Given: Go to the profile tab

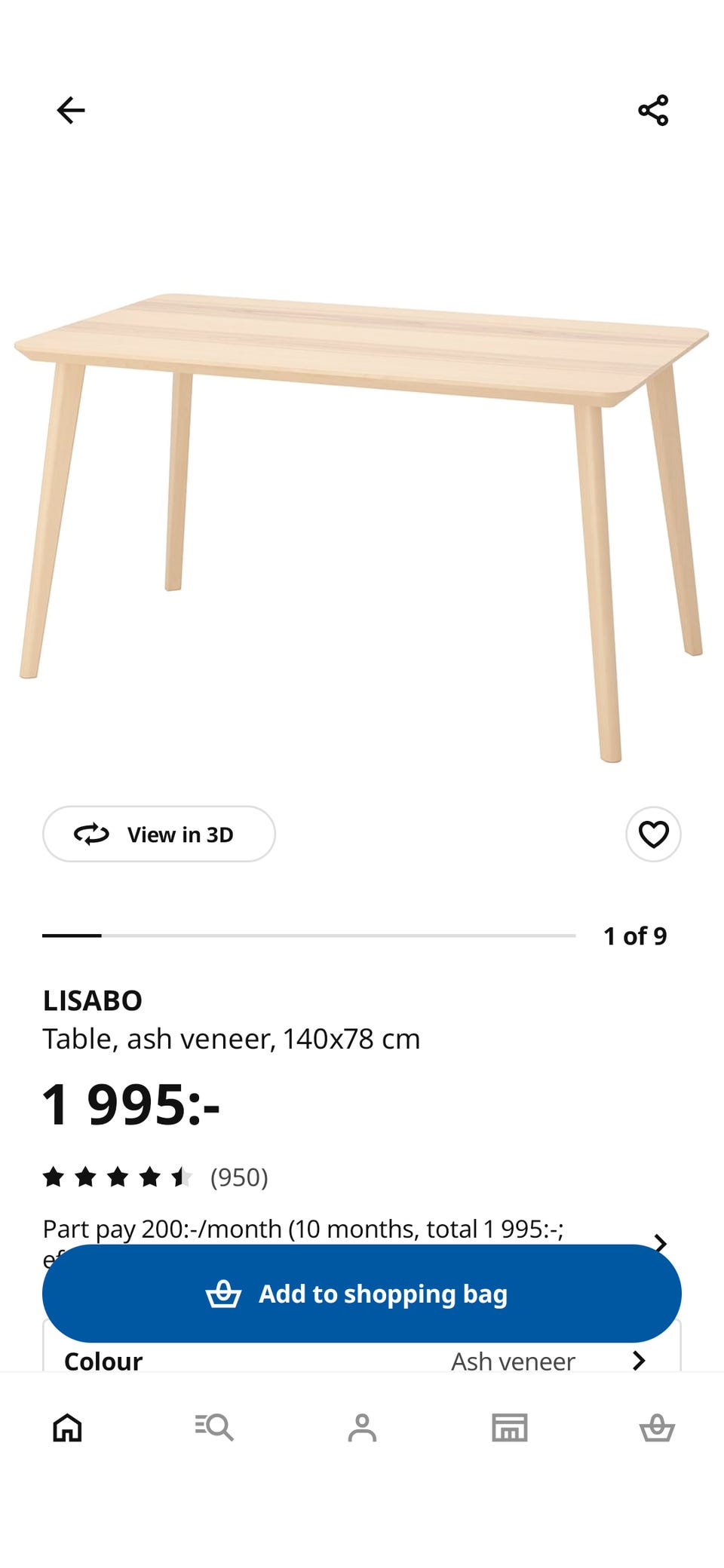Looking at the screenshot, I should [x=362, y=1427].
